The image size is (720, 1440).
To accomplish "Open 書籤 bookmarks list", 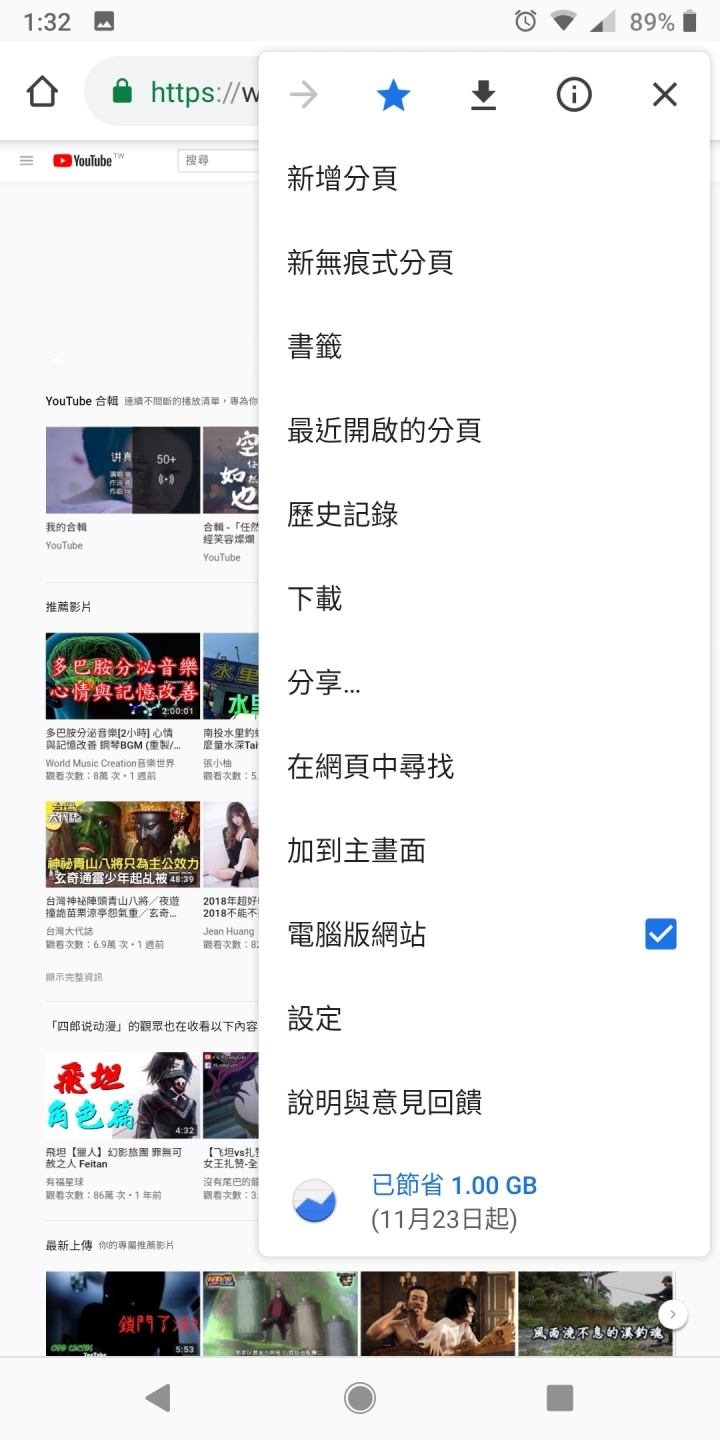I will (x=315, y=347).
